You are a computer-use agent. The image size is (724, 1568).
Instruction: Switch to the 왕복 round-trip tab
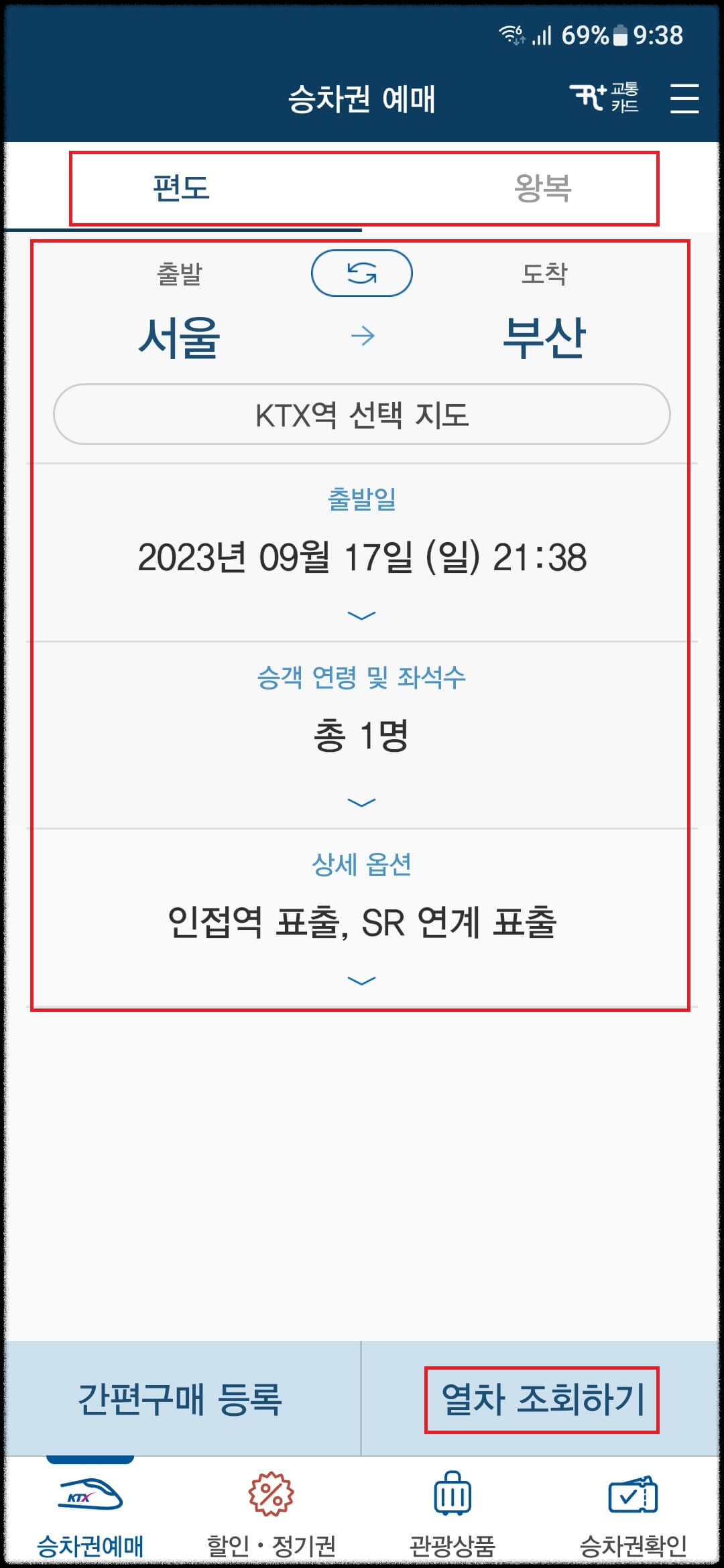click(543, 190)
